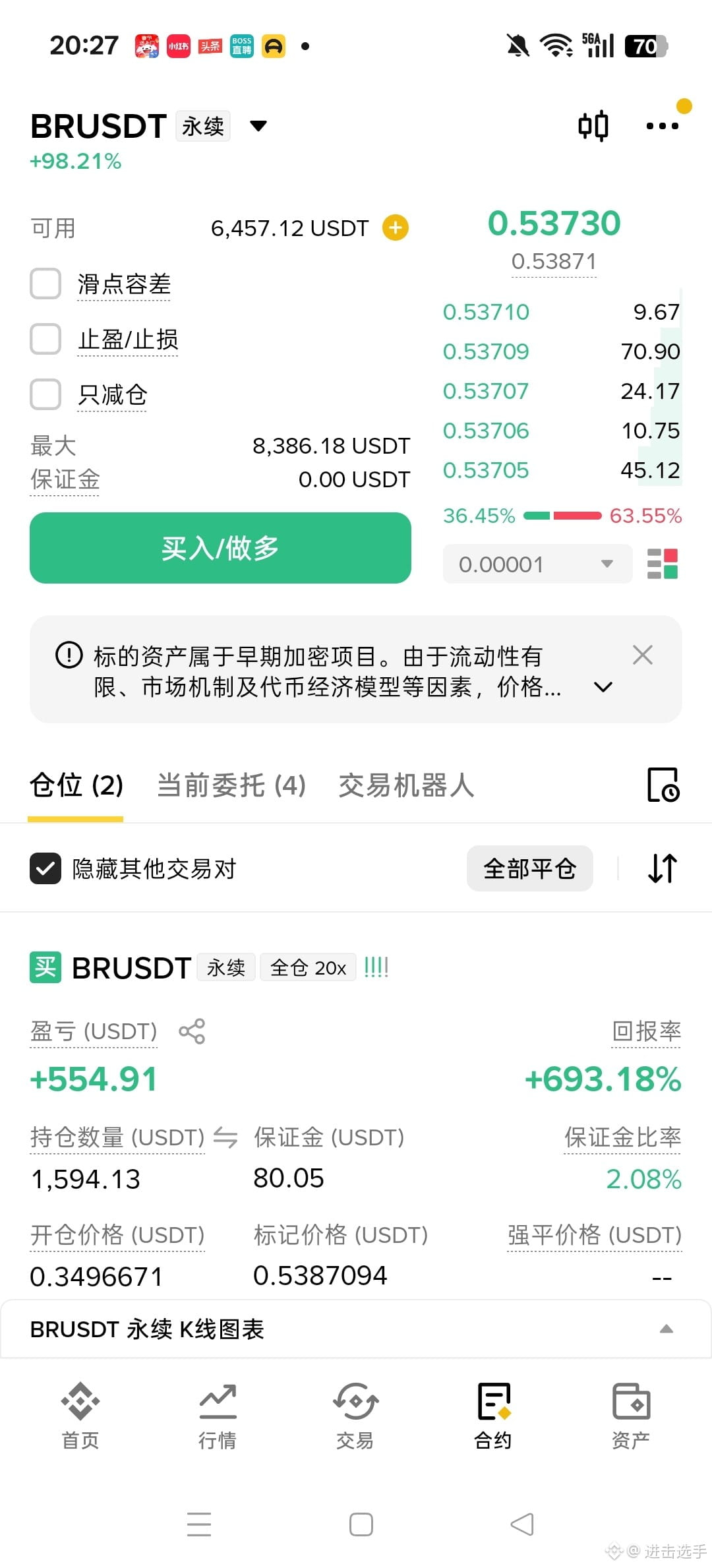Tap the 买入/做多 button
Screen dimensions: 712x1568
click(x=220, y=548)
